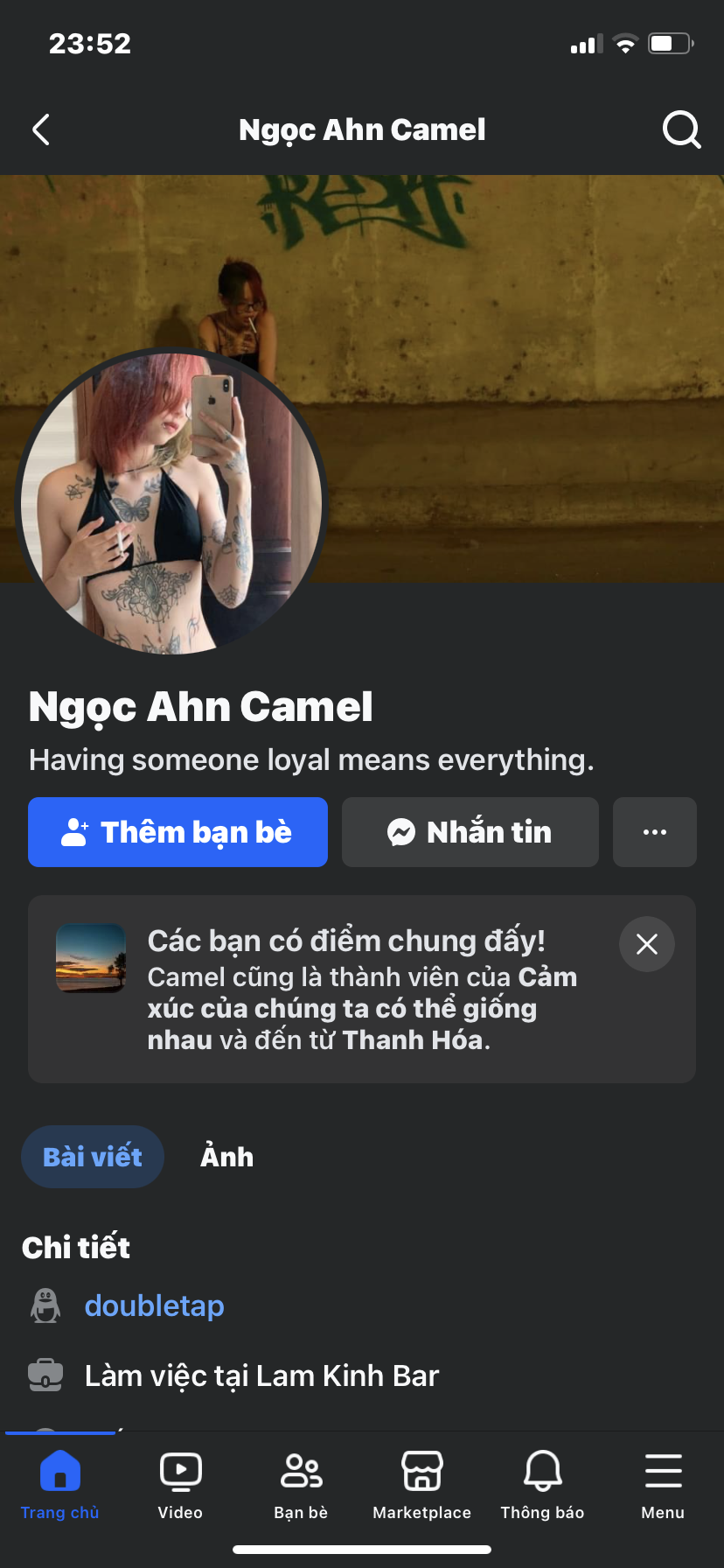Open the Menu tab
This screenshot has height=1568, width=724.
[x=663, y=1485]
